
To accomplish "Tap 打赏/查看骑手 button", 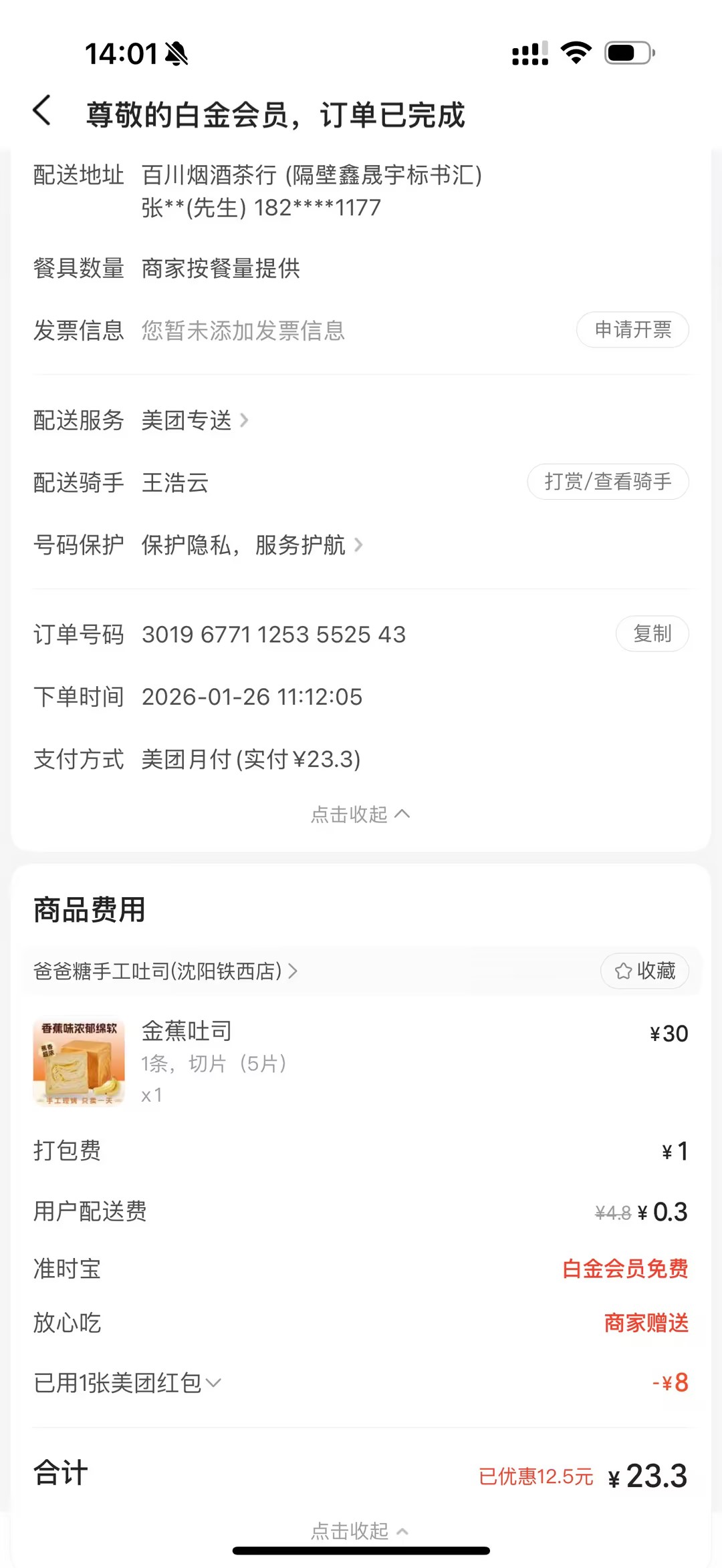I will pyautogui.click(x=608, y=482).
